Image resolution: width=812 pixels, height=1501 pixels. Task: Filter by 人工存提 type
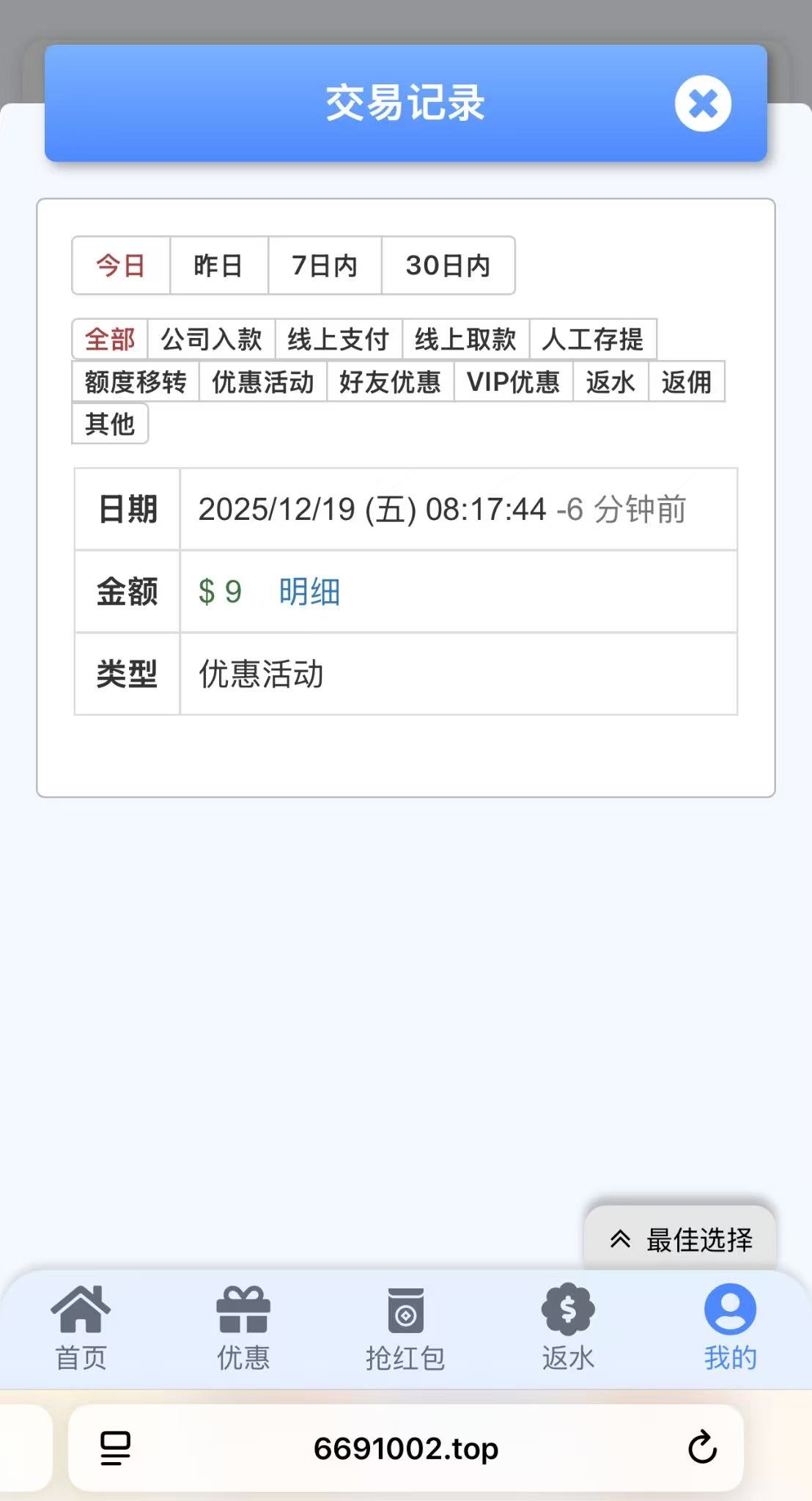click(592, 340)
